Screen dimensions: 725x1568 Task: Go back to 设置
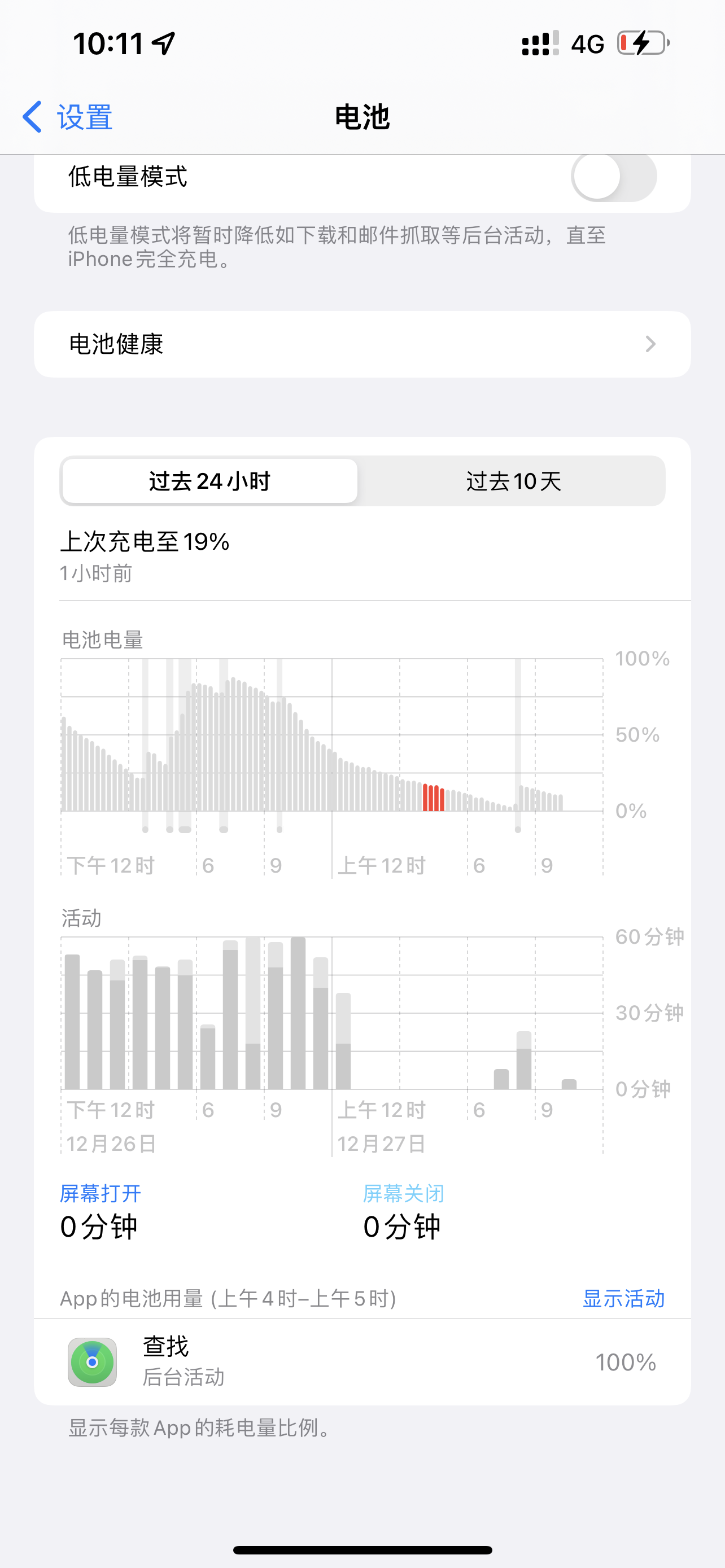point(68,117)
